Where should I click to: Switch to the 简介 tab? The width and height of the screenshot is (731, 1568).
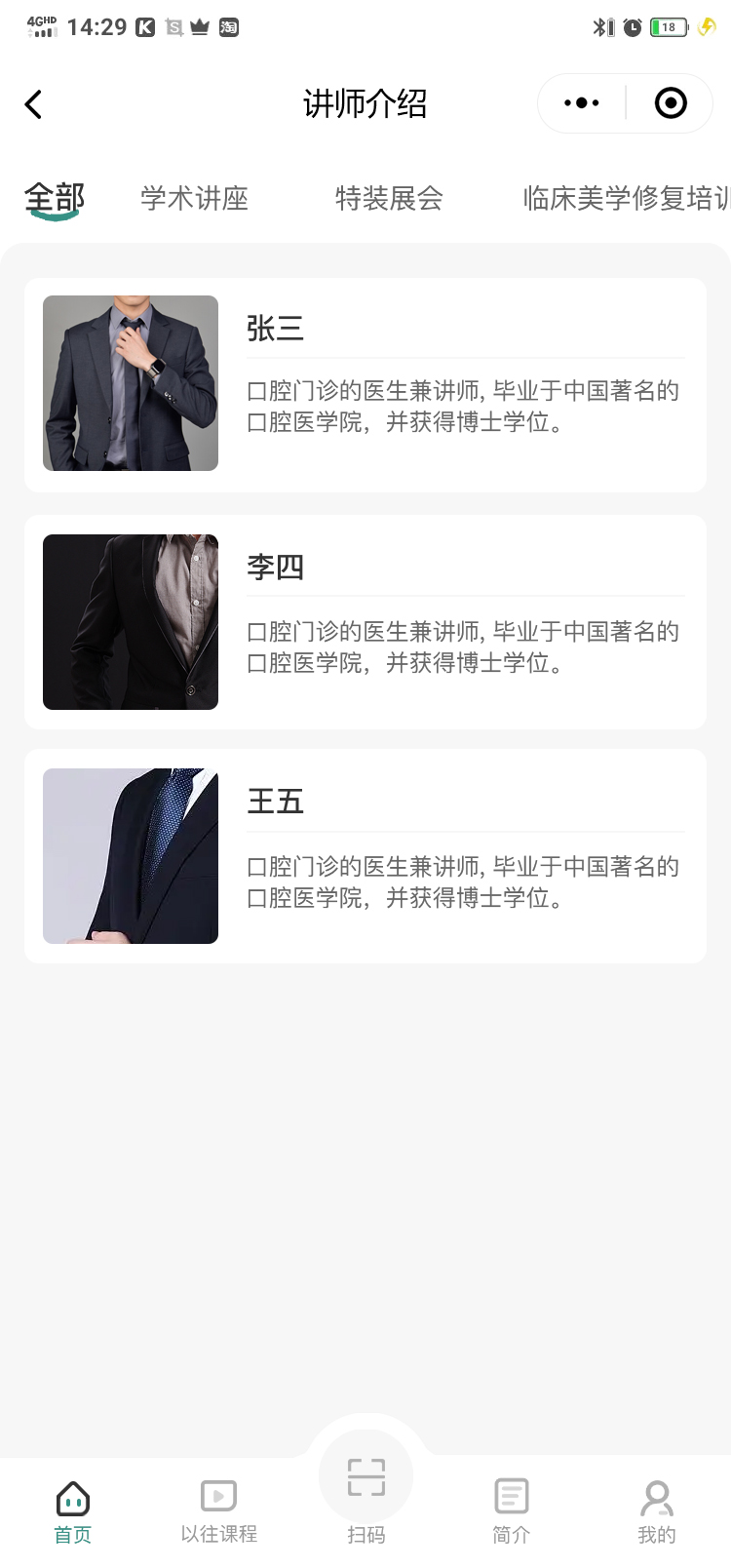[x=512, y=1511]
